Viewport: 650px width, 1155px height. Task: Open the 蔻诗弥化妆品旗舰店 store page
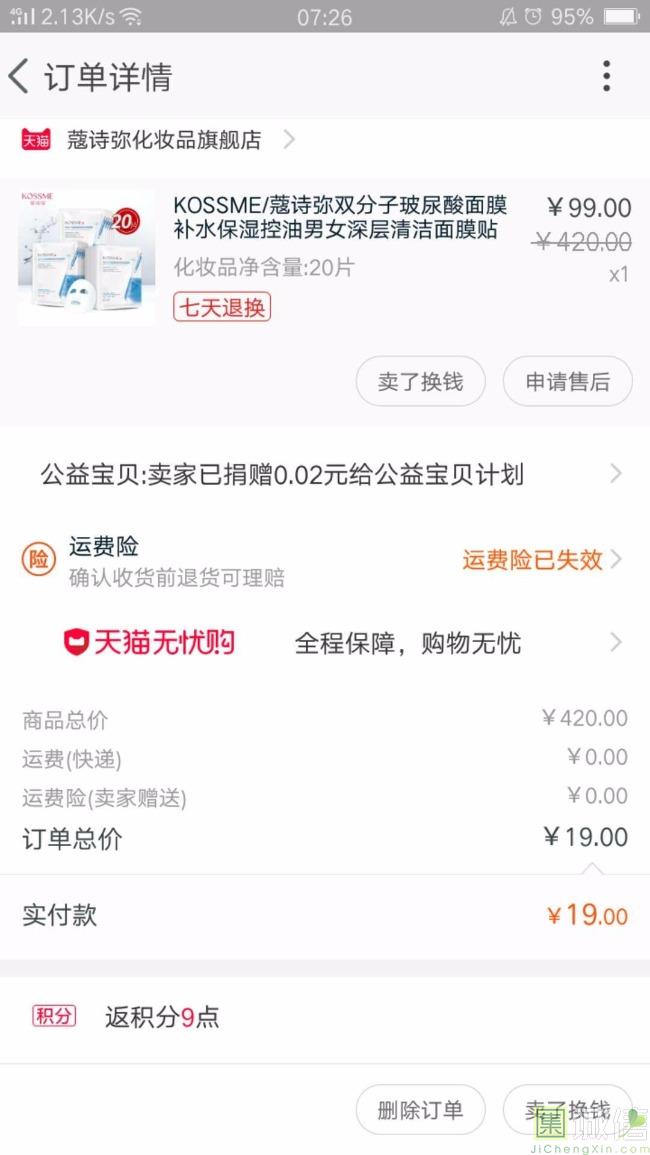(x=164, y=140)
